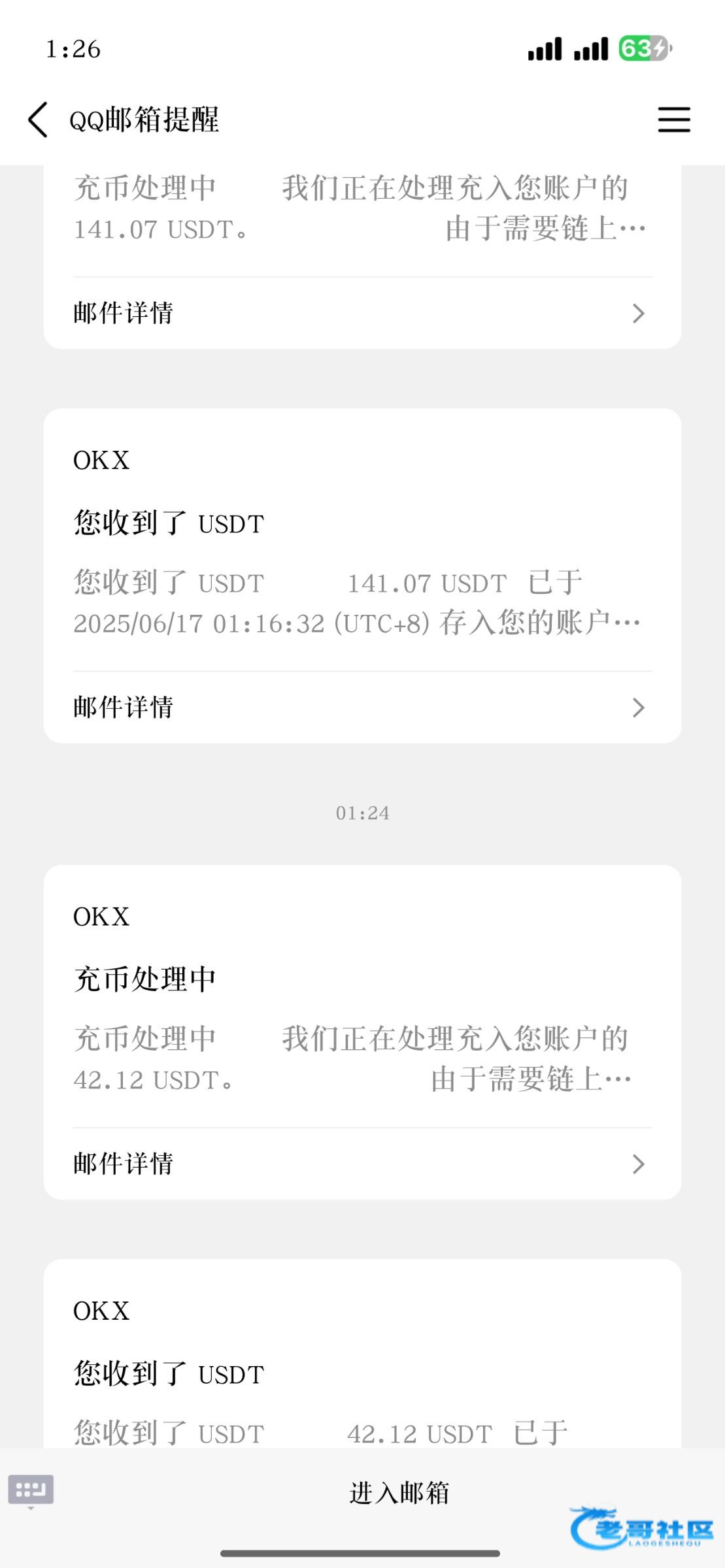The width and height of the screenshot is (725, 1568).
Task: Open 邮件详情 for 您收到了 141.07 USDT
Action: tap(362, 708)
